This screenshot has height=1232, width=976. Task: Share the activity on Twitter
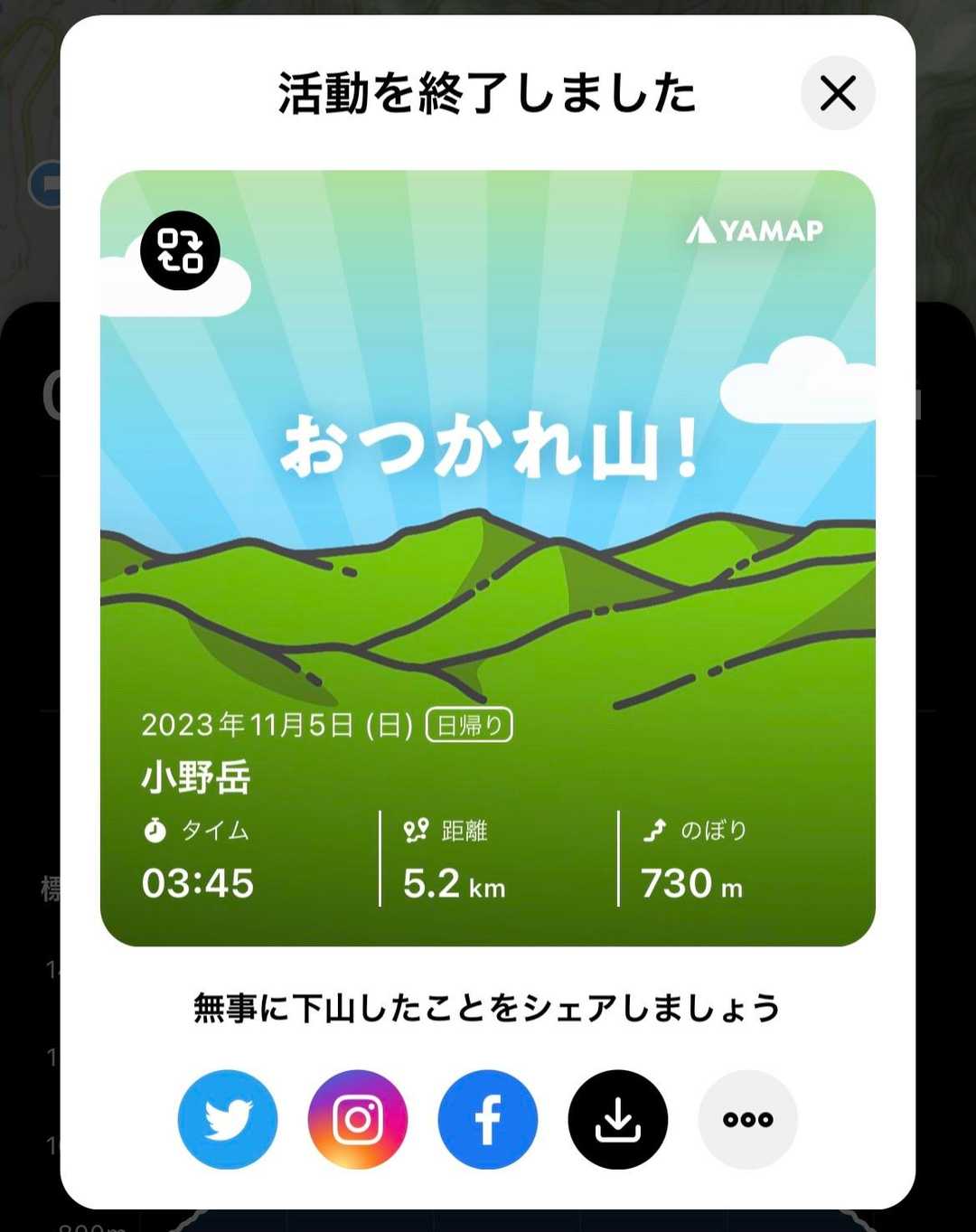(x=228, y=1119)
